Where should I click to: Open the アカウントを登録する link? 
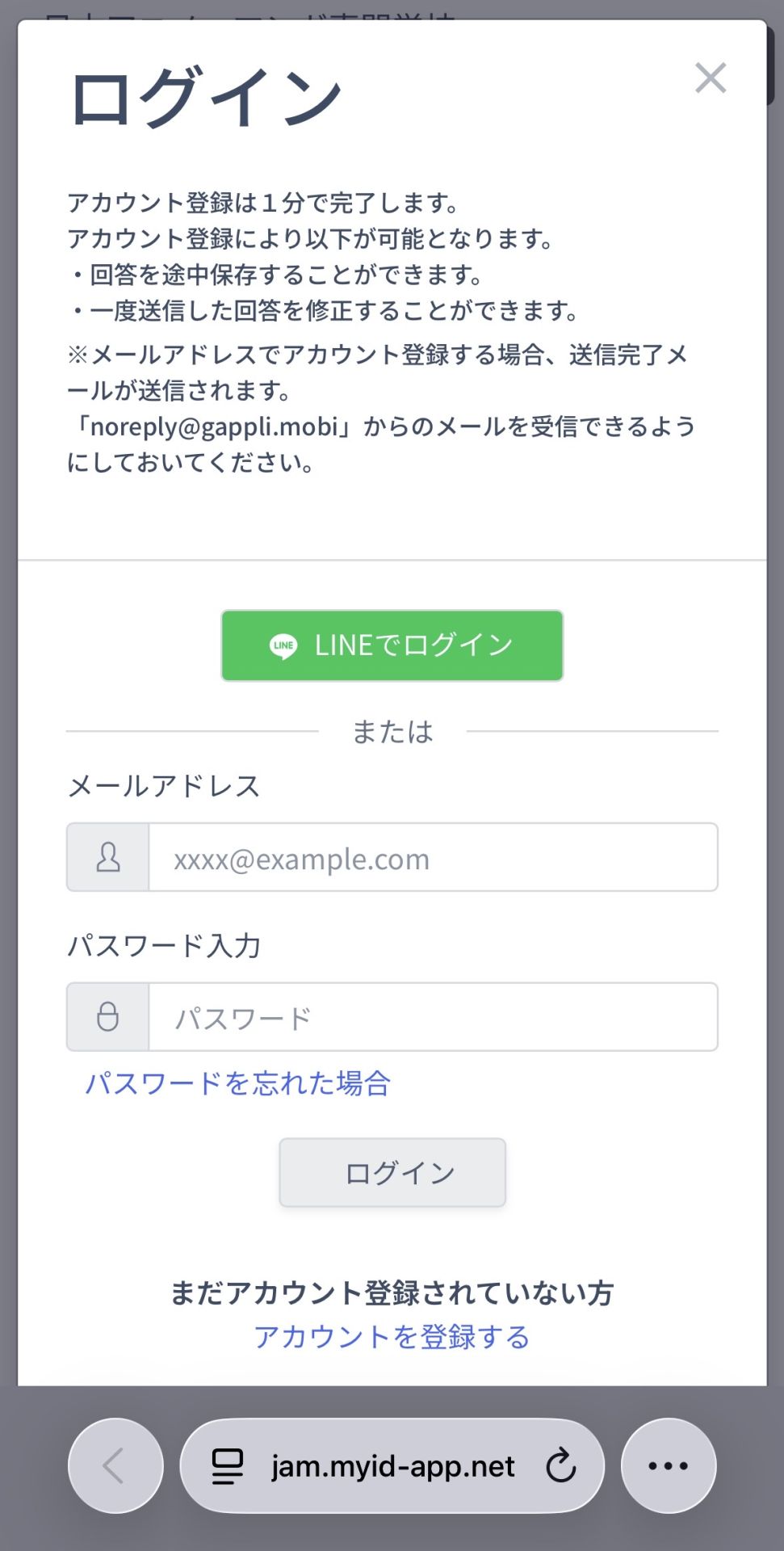point(392,1337)
